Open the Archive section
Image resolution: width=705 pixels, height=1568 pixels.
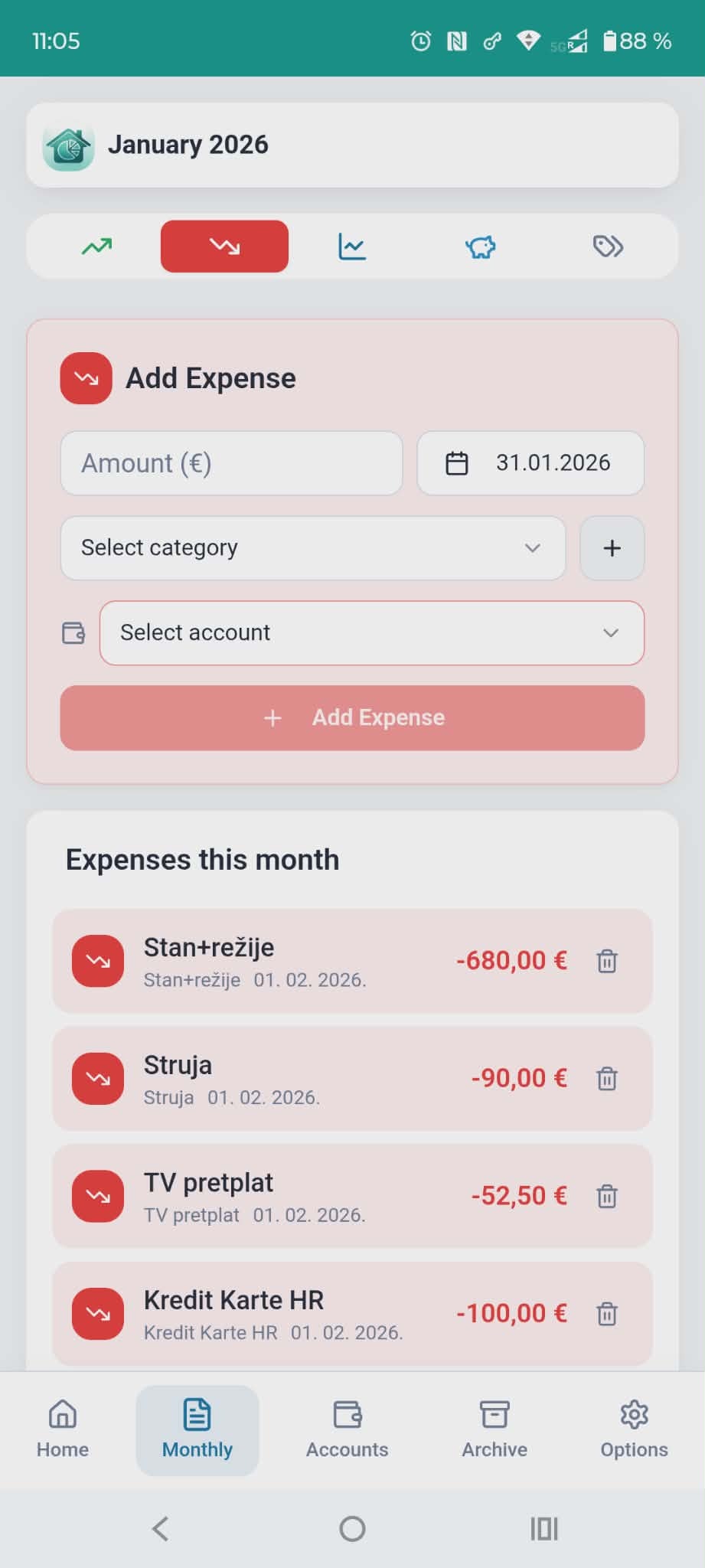[494, 1430]
